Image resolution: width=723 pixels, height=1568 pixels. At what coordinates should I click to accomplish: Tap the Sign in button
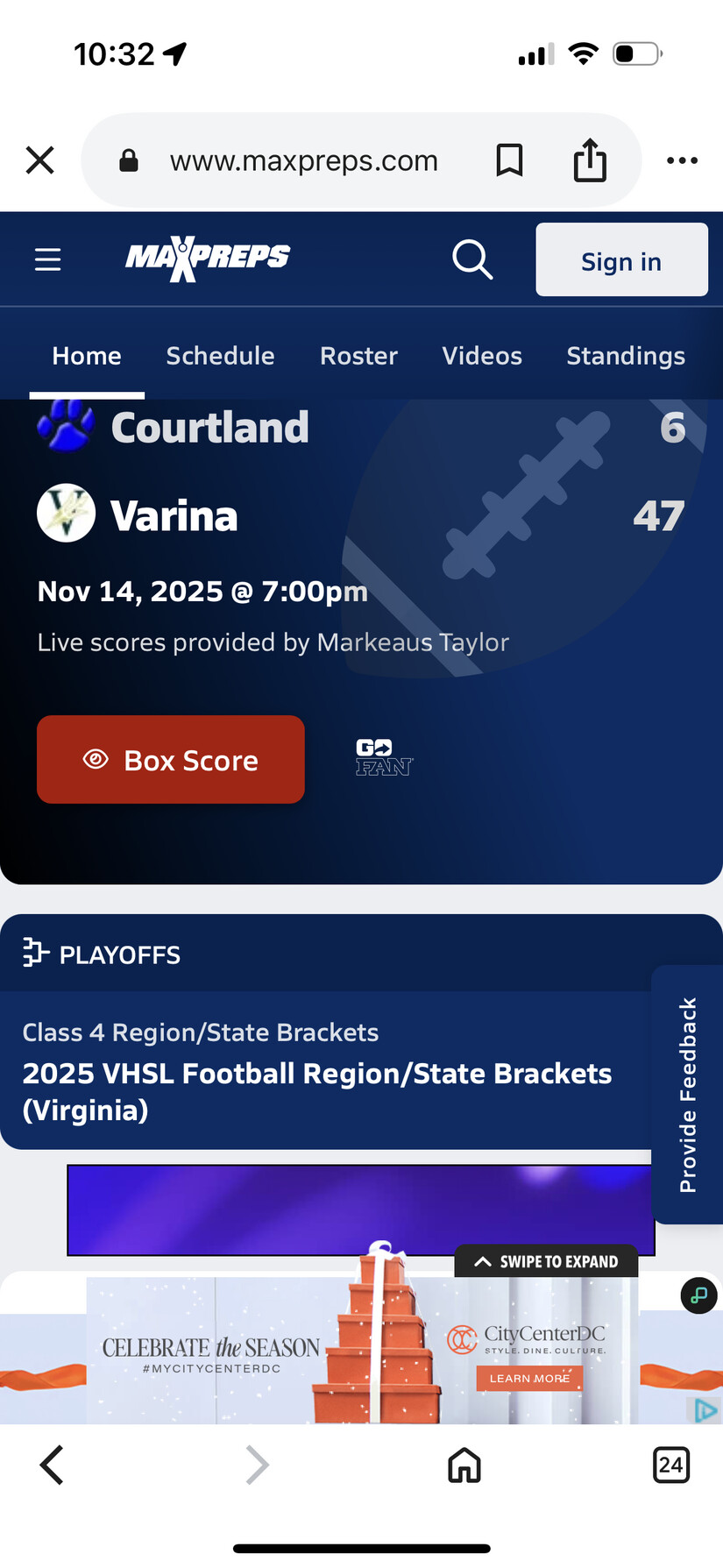click(x=620, y=260)
